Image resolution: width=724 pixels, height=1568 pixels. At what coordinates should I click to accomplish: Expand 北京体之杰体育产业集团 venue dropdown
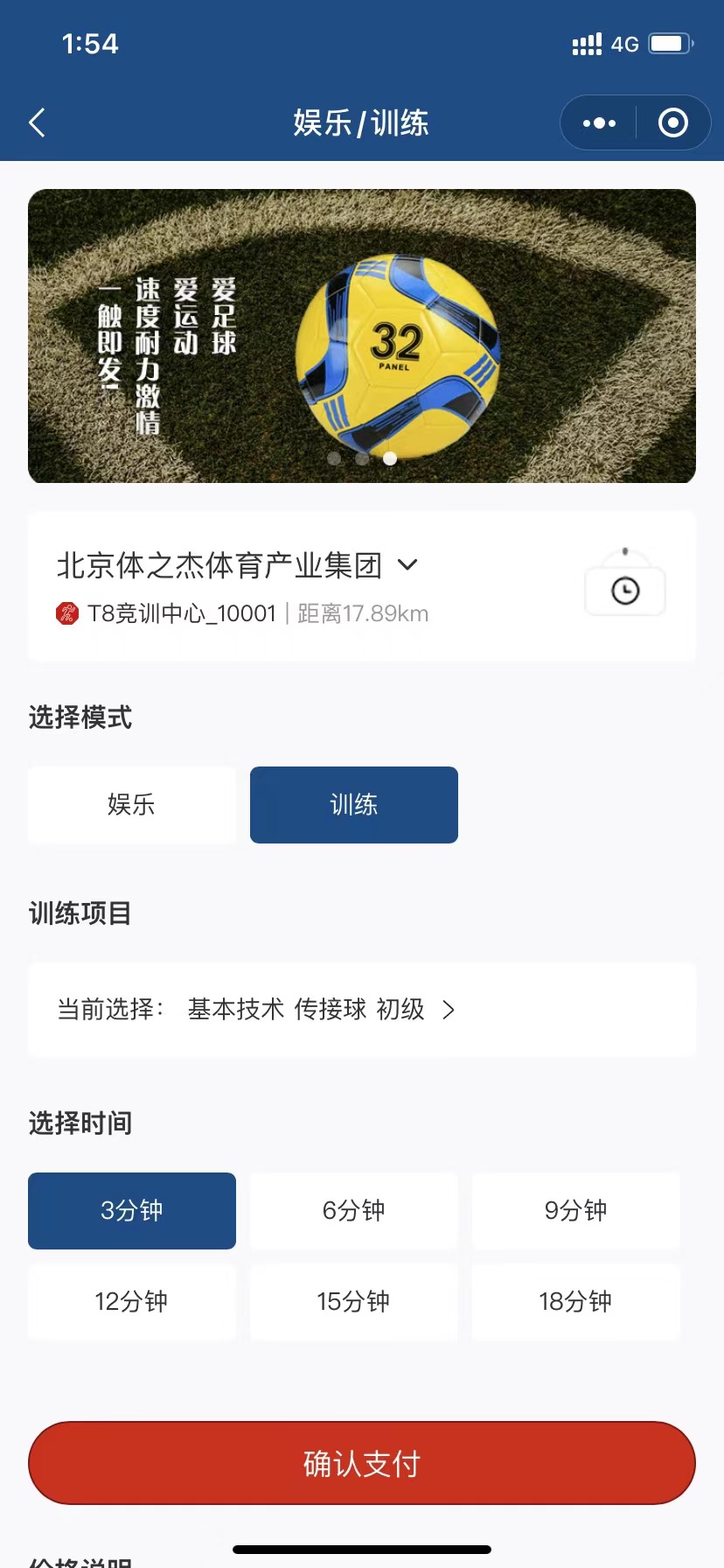point(407,565)
